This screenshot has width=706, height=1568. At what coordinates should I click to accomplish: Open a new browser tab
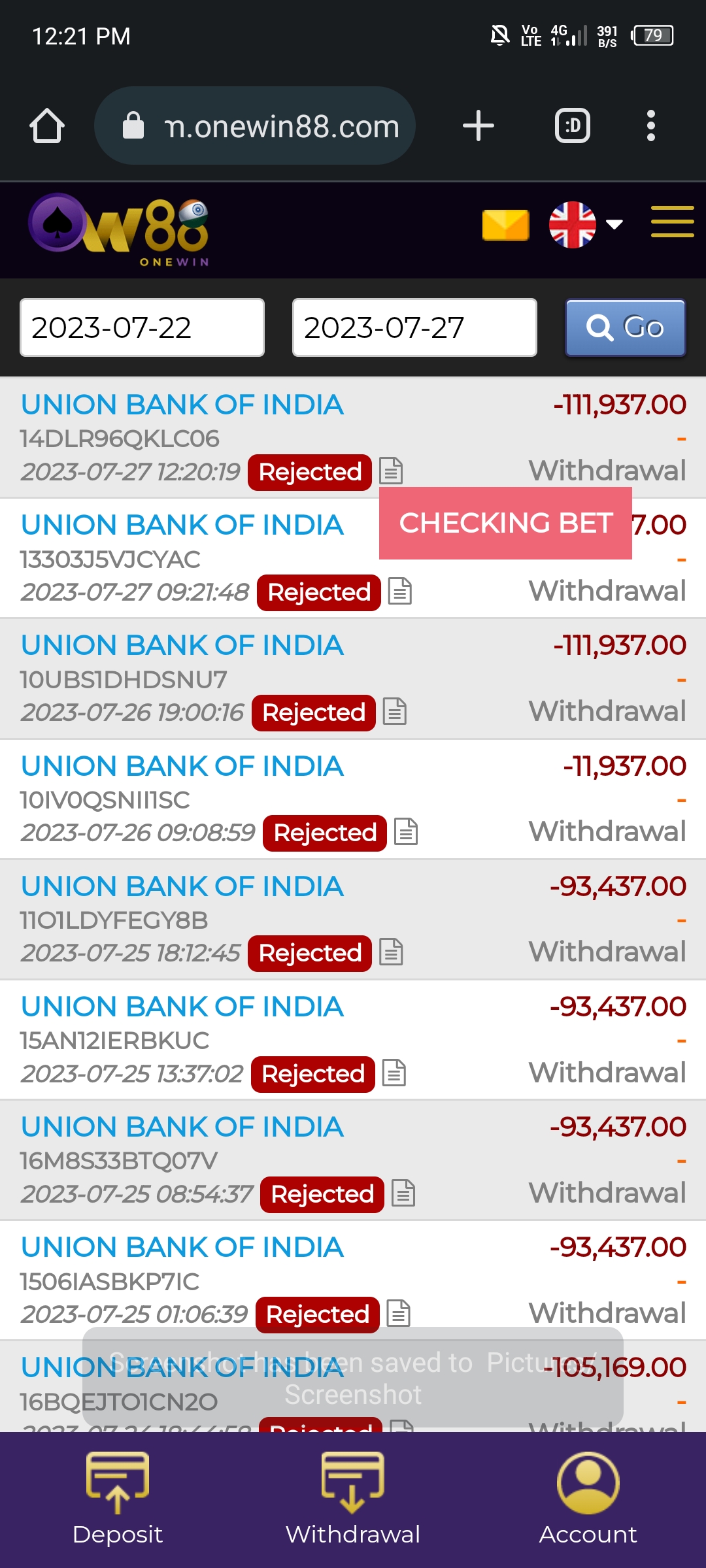coord(478,125)
